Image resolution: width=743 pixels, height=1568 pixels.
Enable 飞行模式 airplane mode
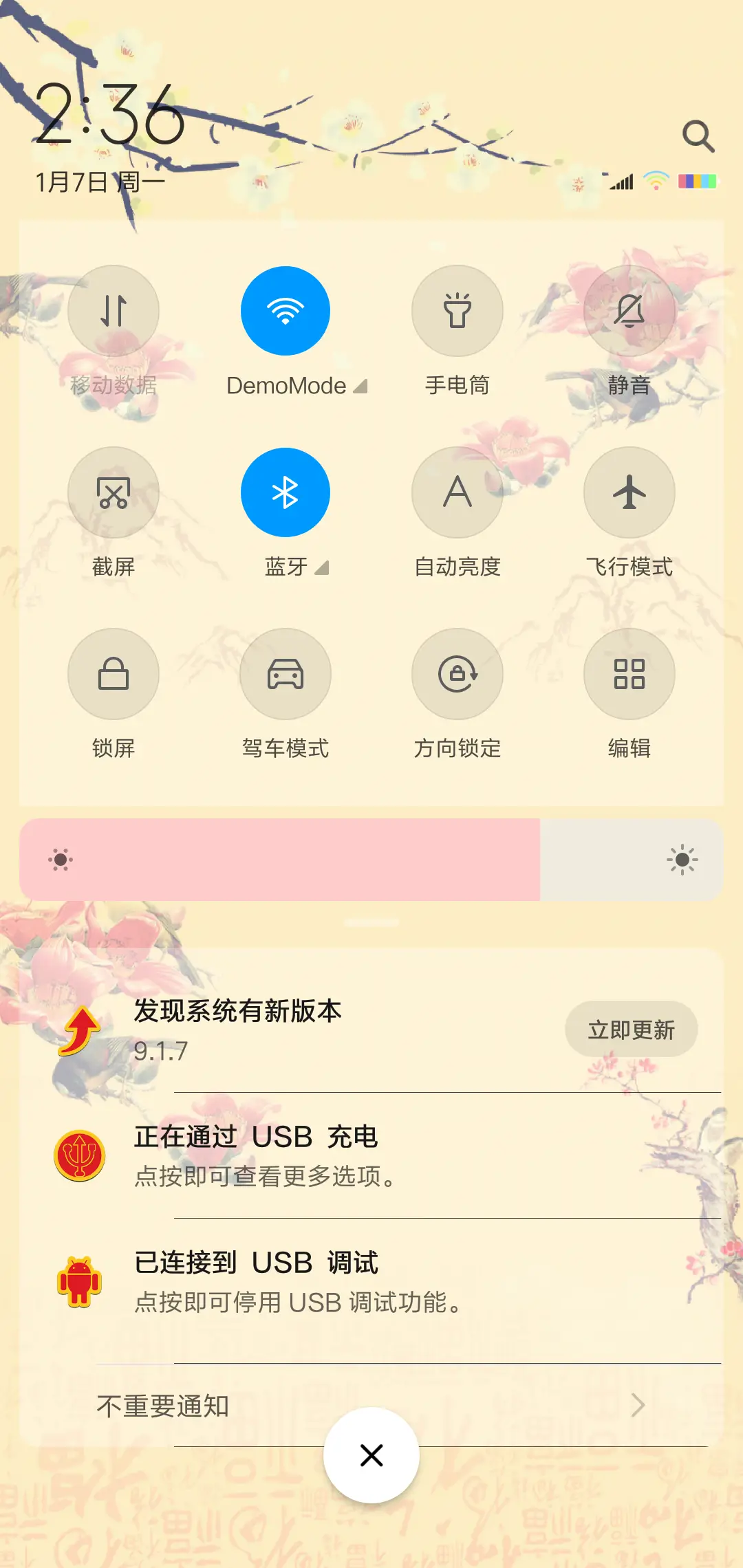coord(629,492)
